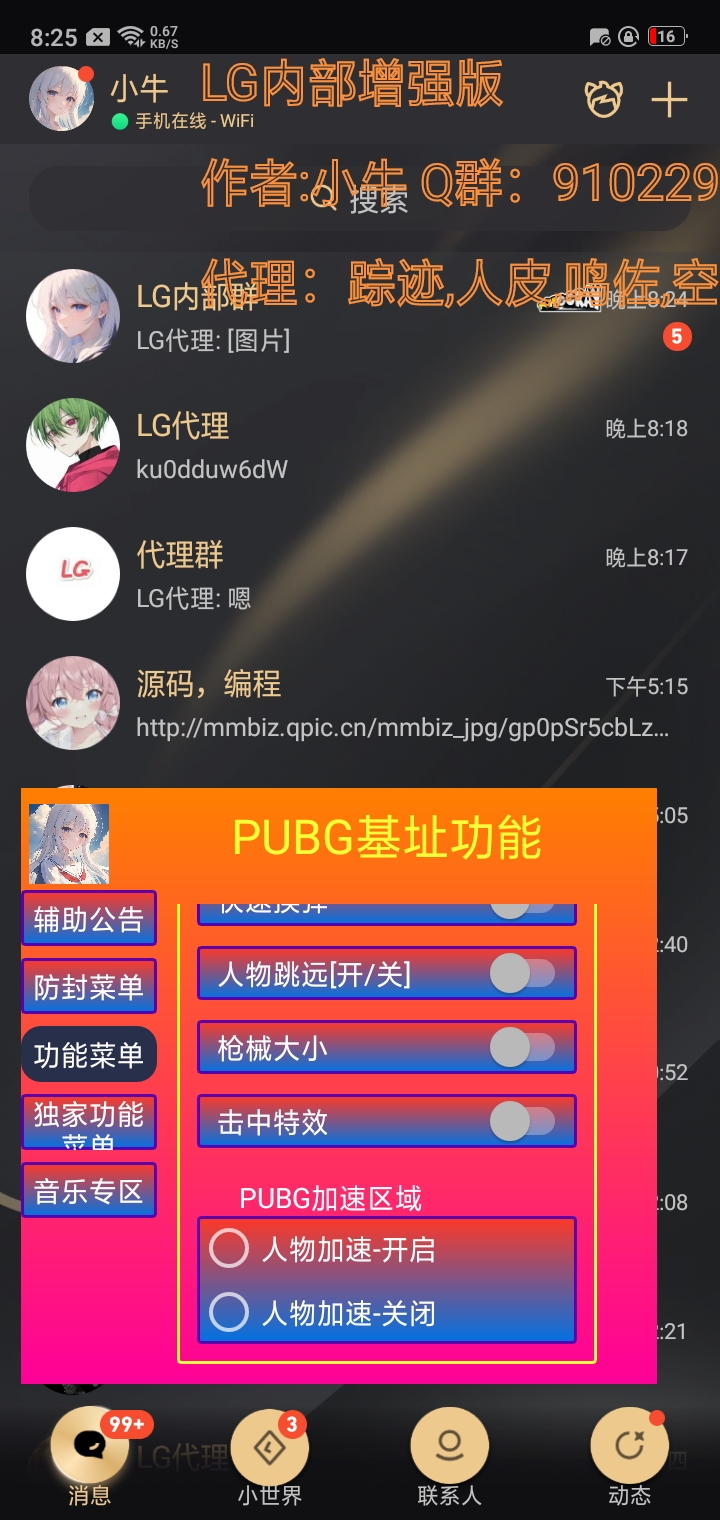The width and height of the screenshot is (720, 1520).
Task: Go to 联系人 tab
Action: pos(450,1460)
